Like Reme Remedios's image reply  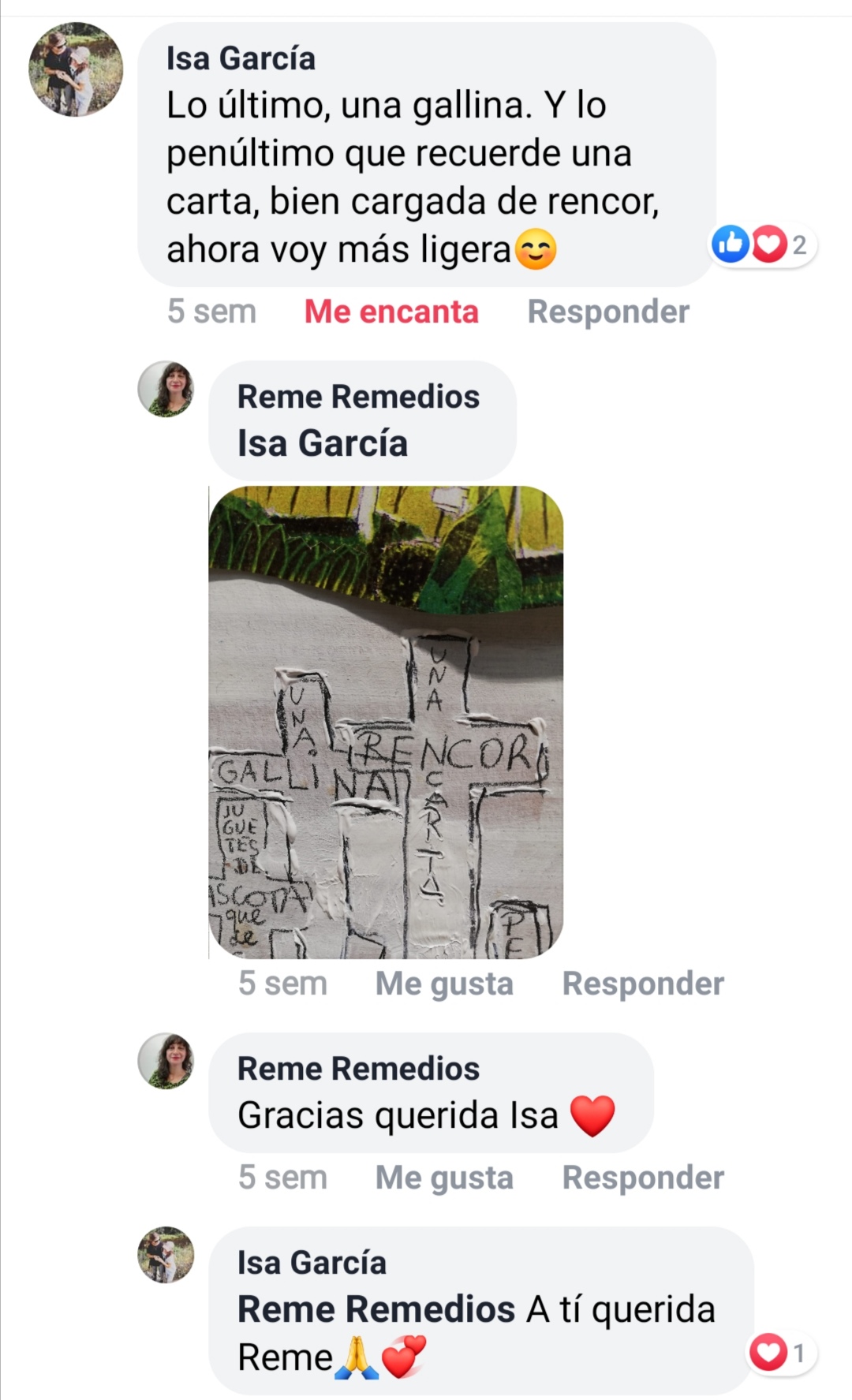tap(443, 984)
